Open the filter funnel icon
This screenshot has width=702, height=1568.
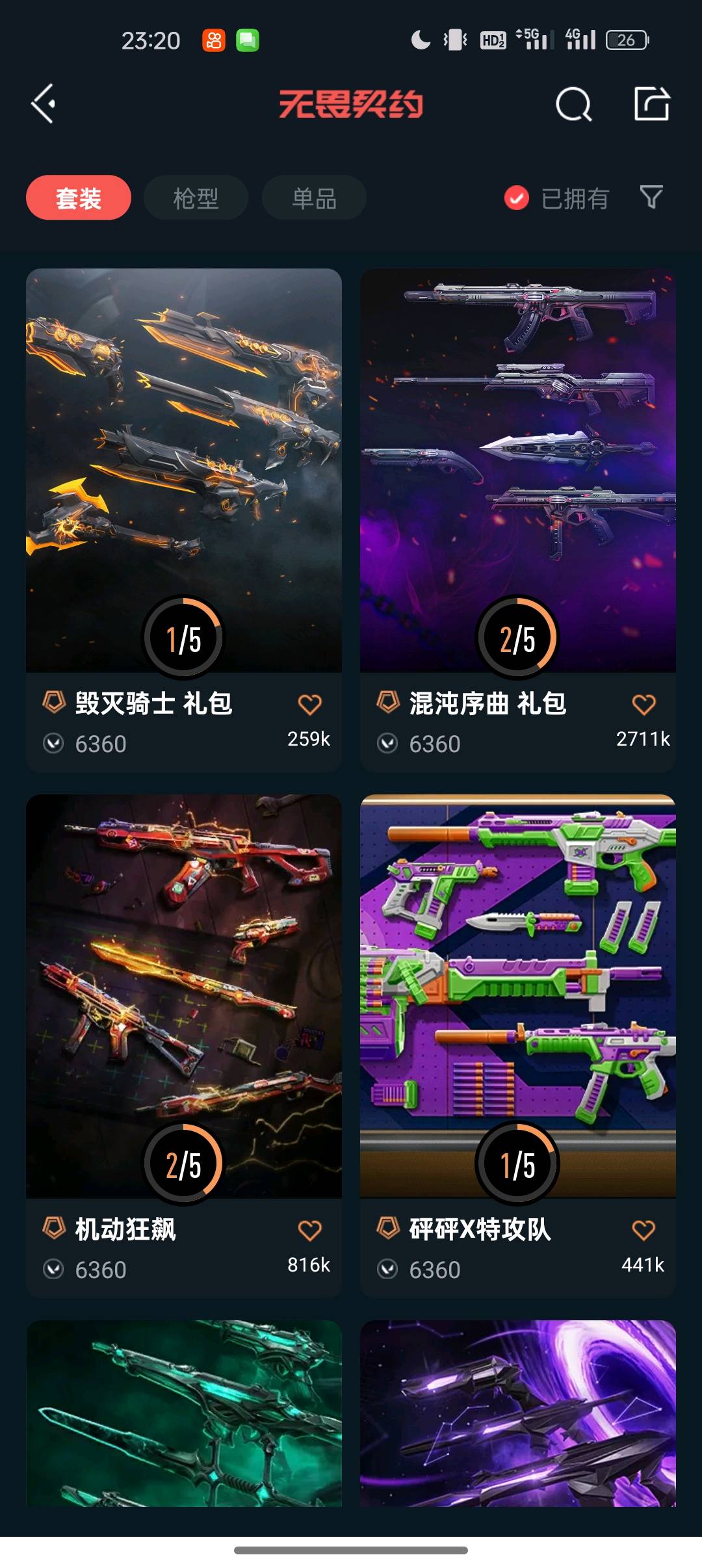(651, 197)
